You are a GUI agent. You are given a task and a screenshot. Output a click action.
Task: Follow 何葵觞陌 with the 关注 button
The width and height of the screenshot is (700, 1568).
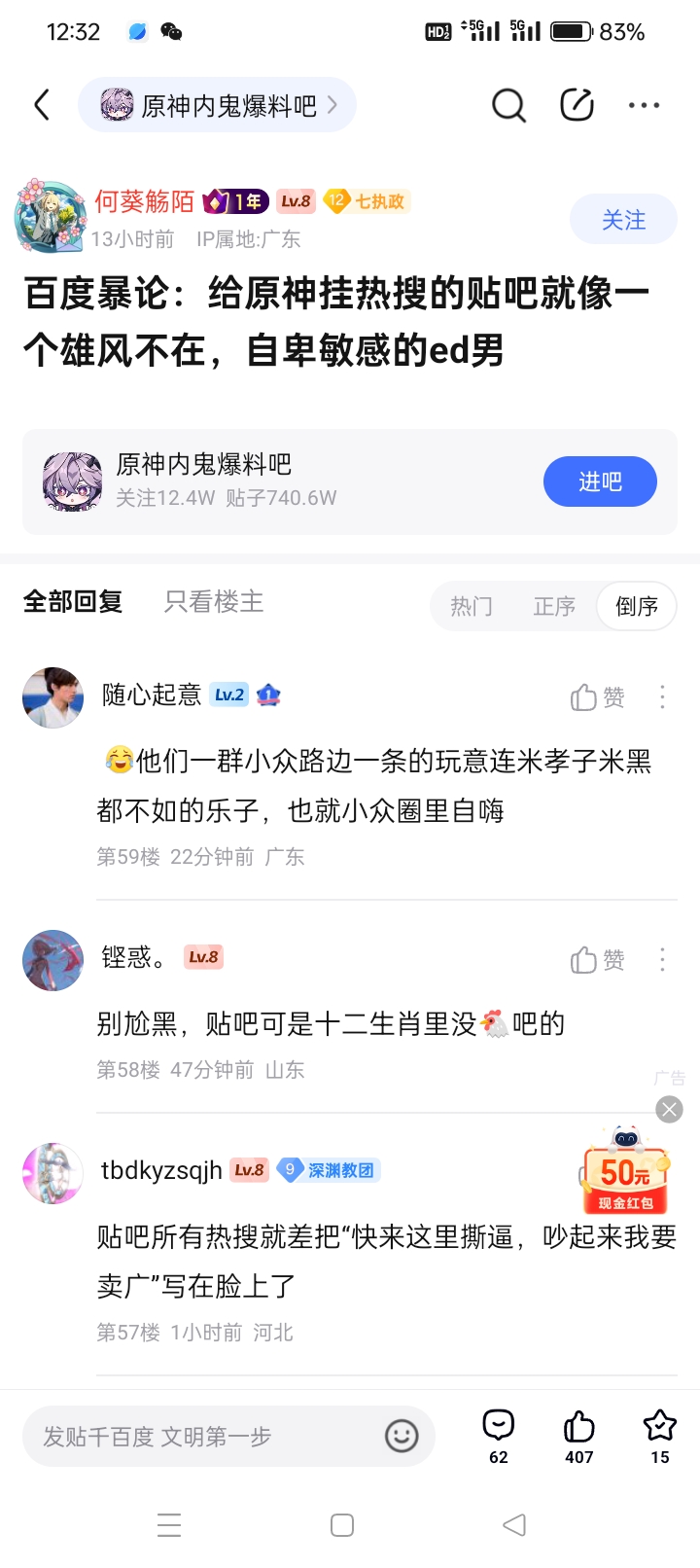click(623, 220)
